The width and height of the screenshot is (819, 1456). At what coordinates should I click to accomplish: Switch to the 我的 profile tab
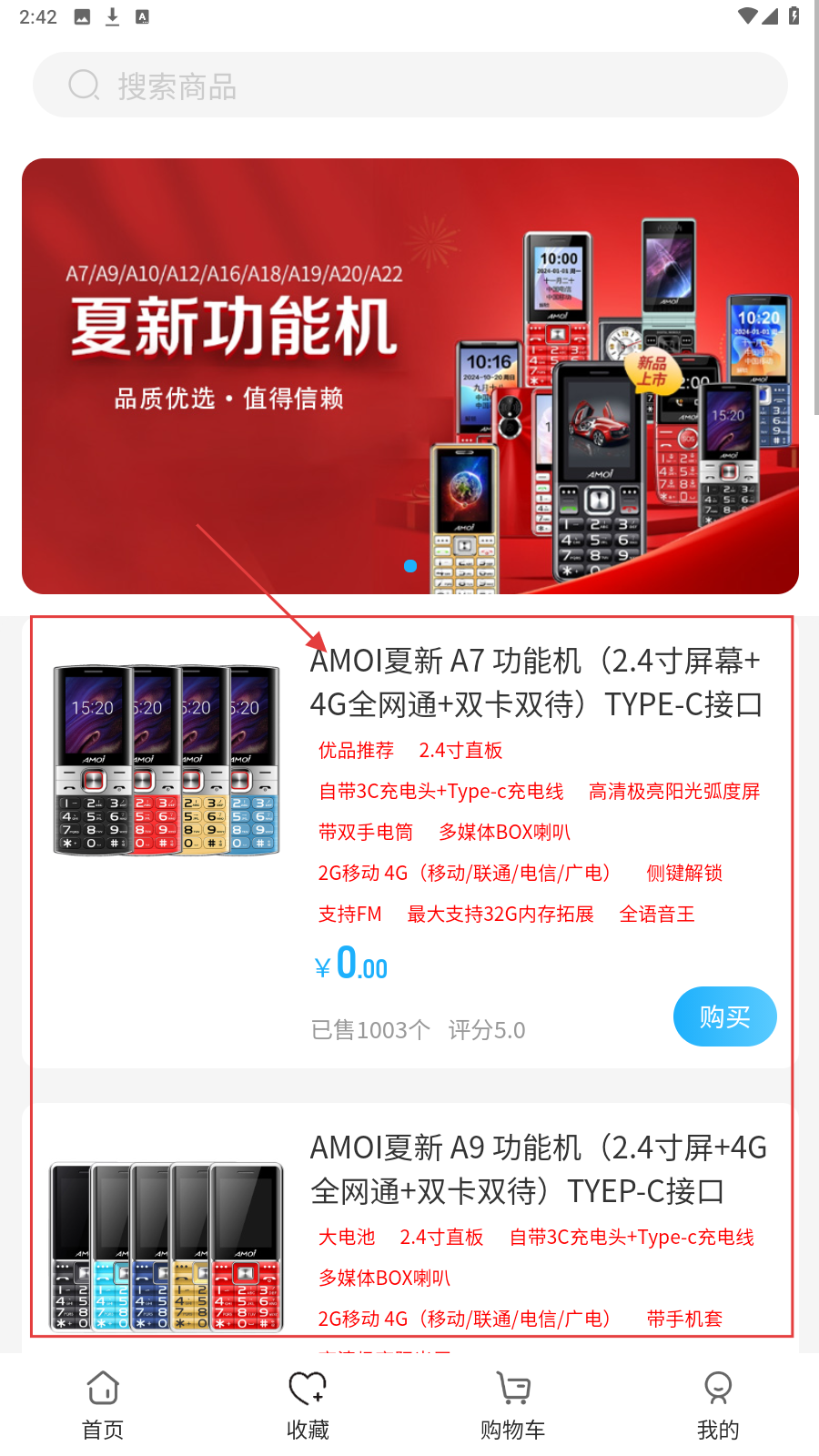(x=717, y=1406)
